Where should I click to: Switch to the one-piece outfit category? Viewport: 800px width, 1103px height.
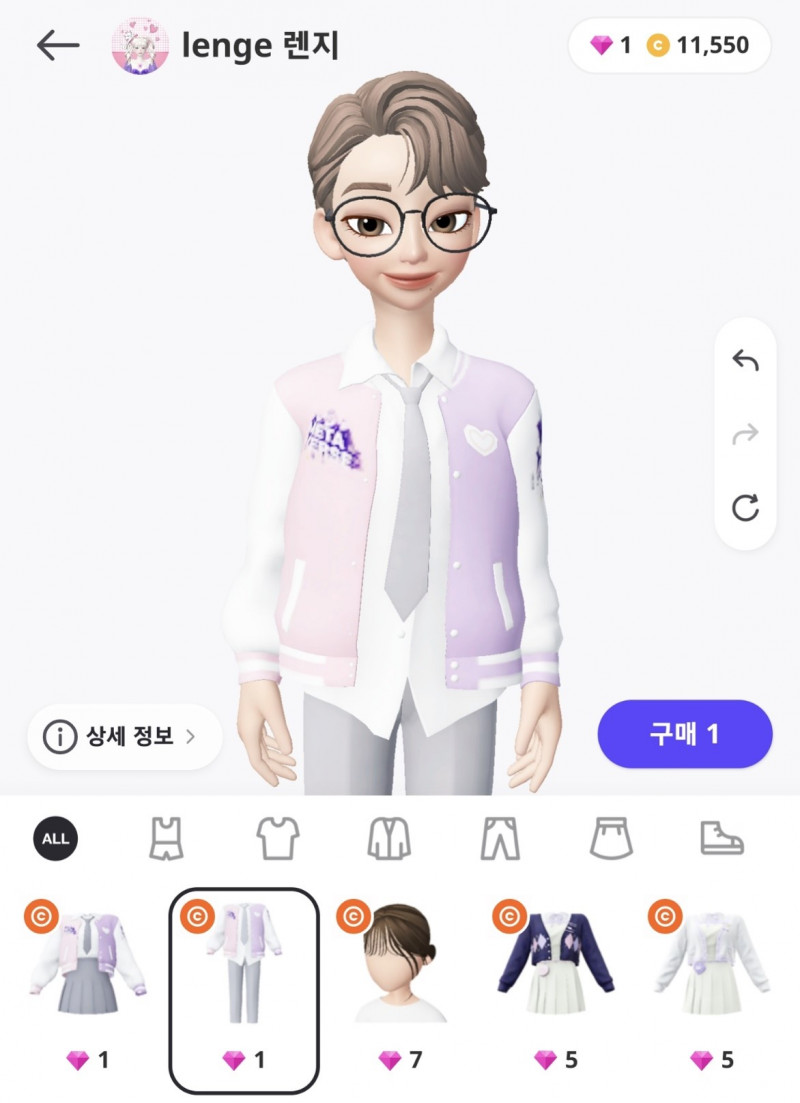(x=165, y=838)
